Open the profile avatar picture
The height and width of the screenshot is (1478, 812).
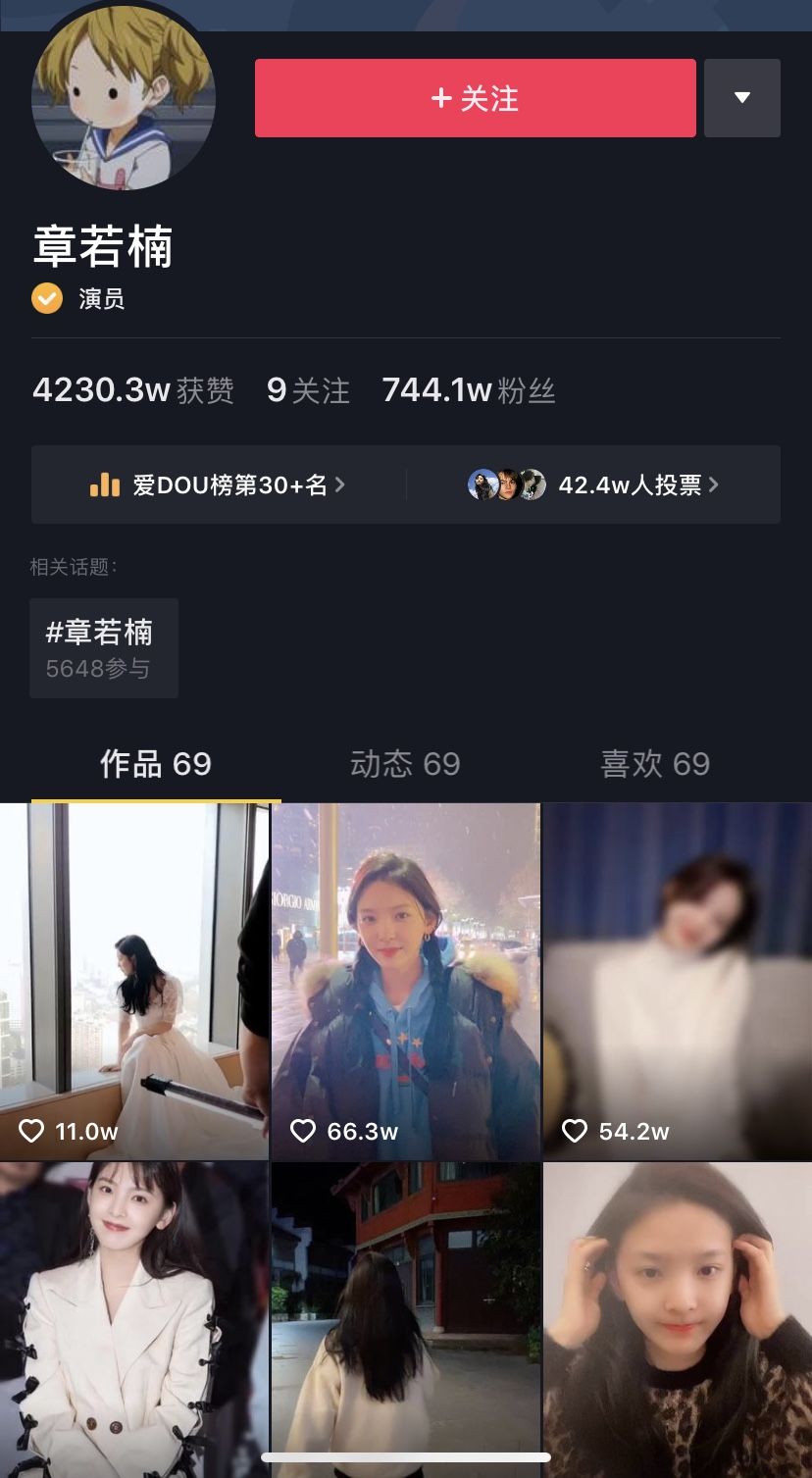click(x=124, y=99)
